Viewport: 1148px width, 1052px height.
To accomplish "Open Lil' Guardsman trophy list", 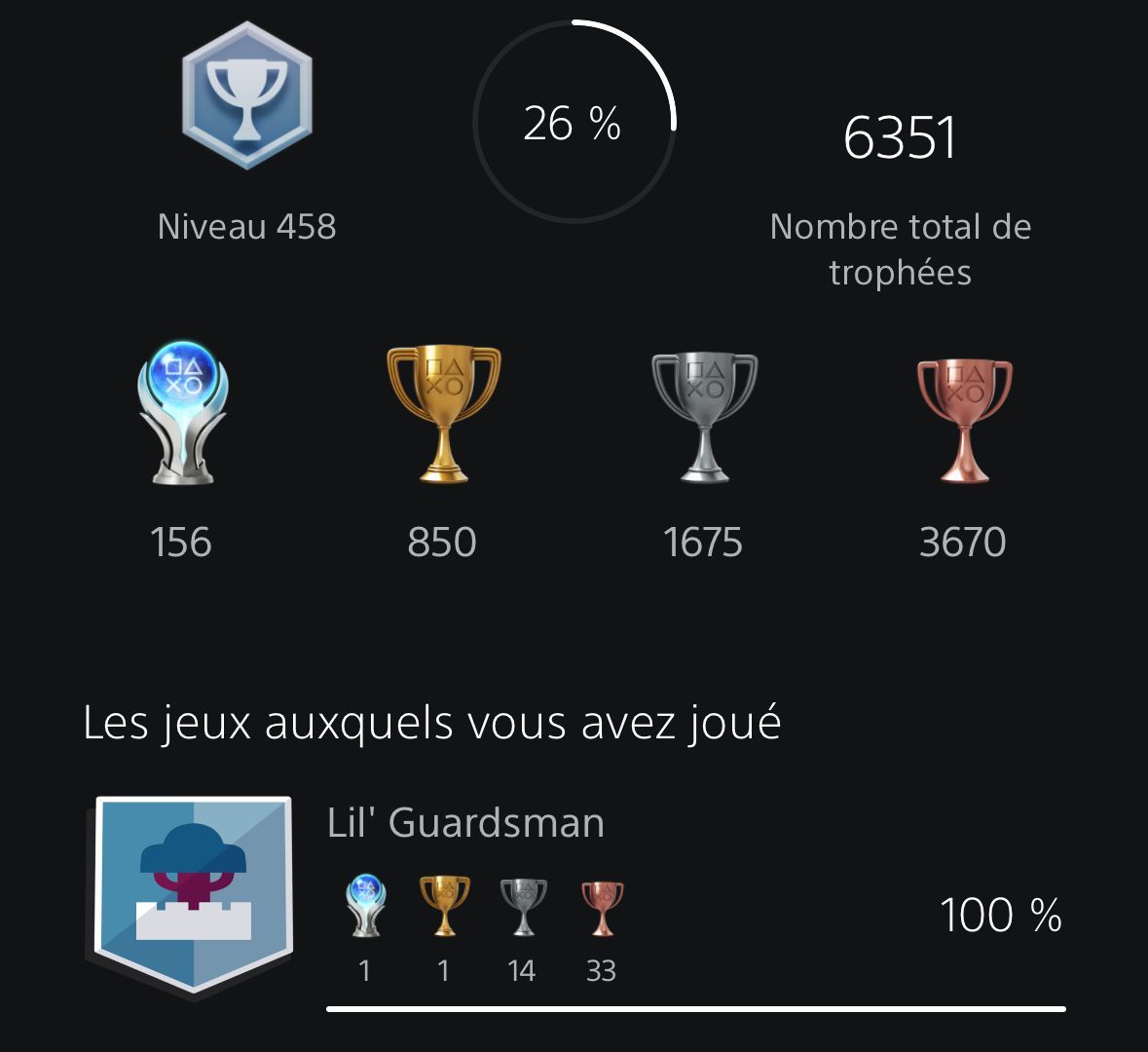I will (x=465, y=824).
